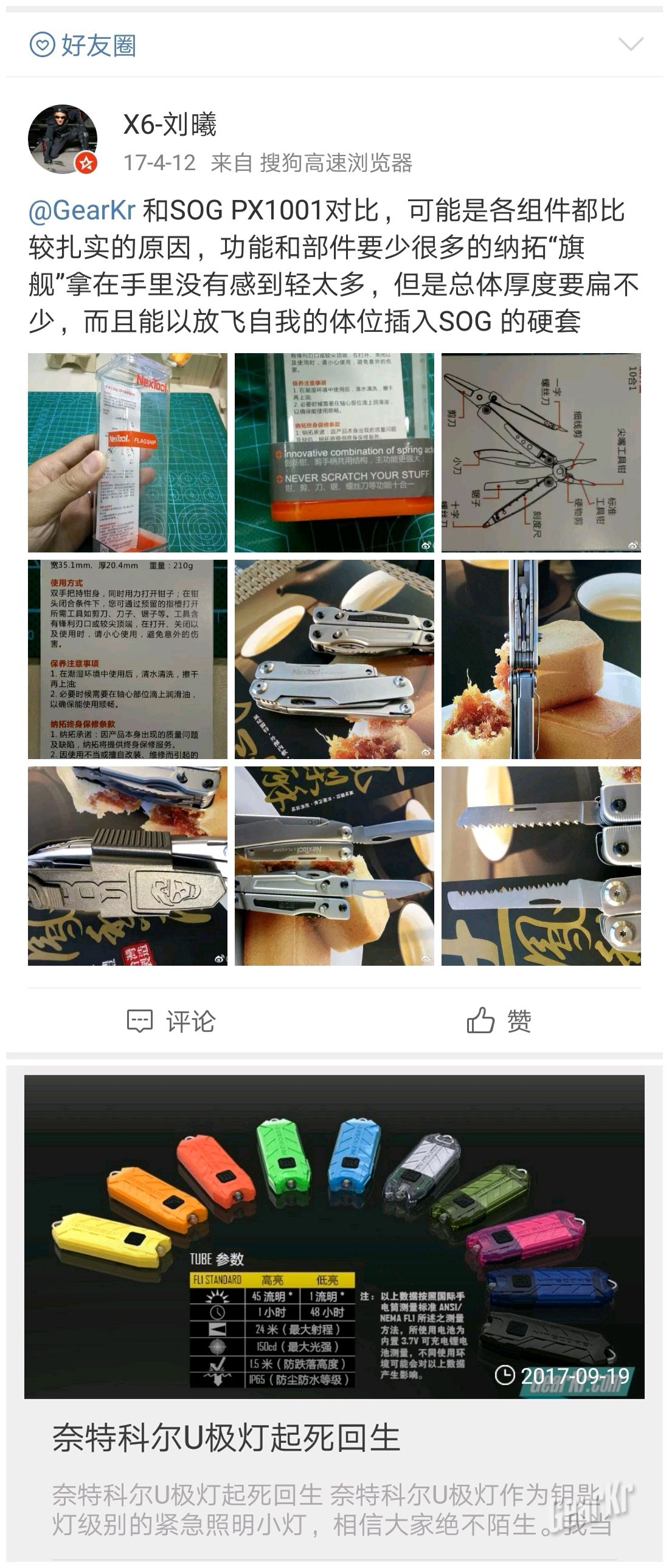Open photo of pliers beside the teacup
This screenshot has height=1568, width=669.
click(x=541, y=659)
